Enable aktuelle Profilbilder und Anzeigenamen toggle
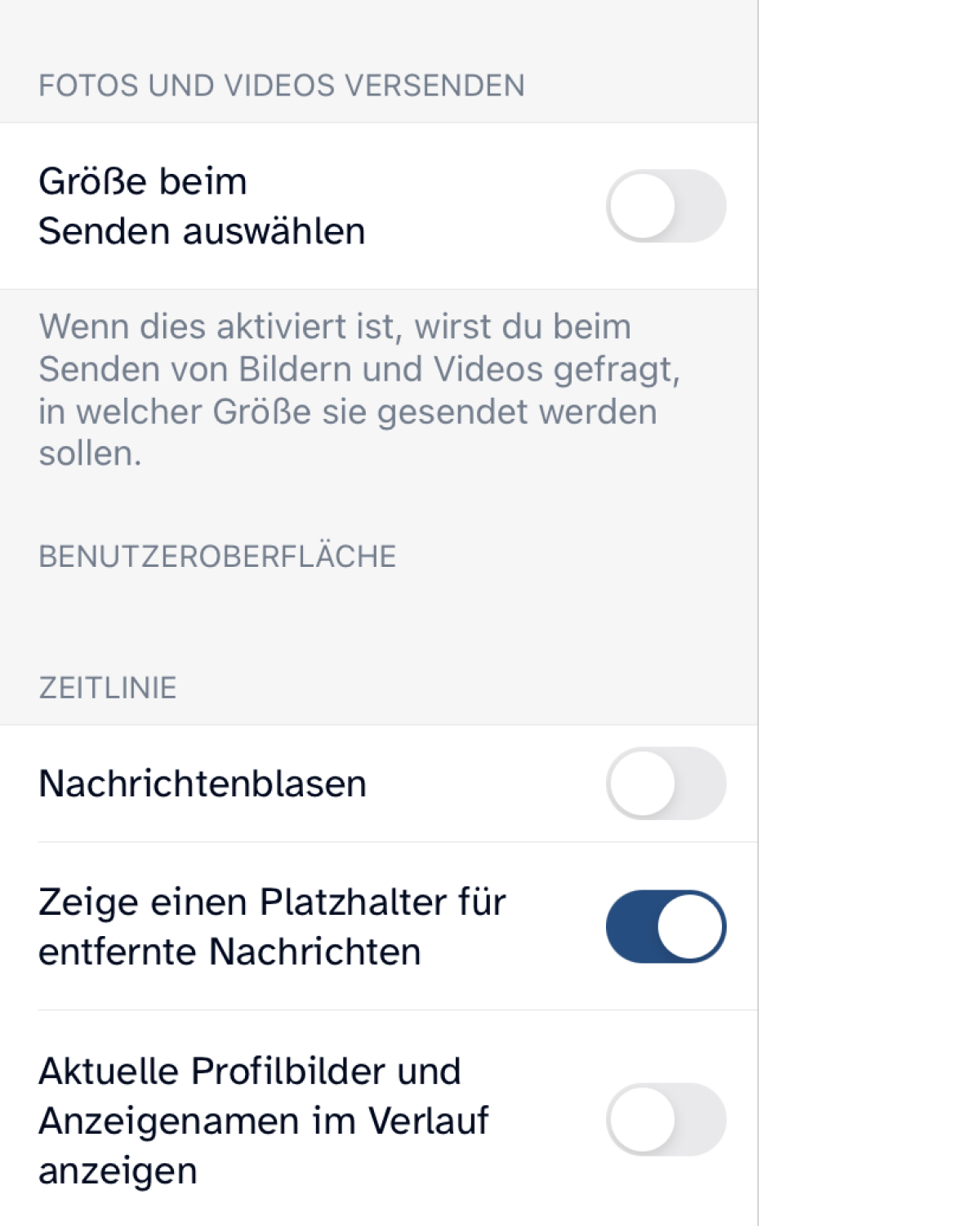 (666, 1119)
